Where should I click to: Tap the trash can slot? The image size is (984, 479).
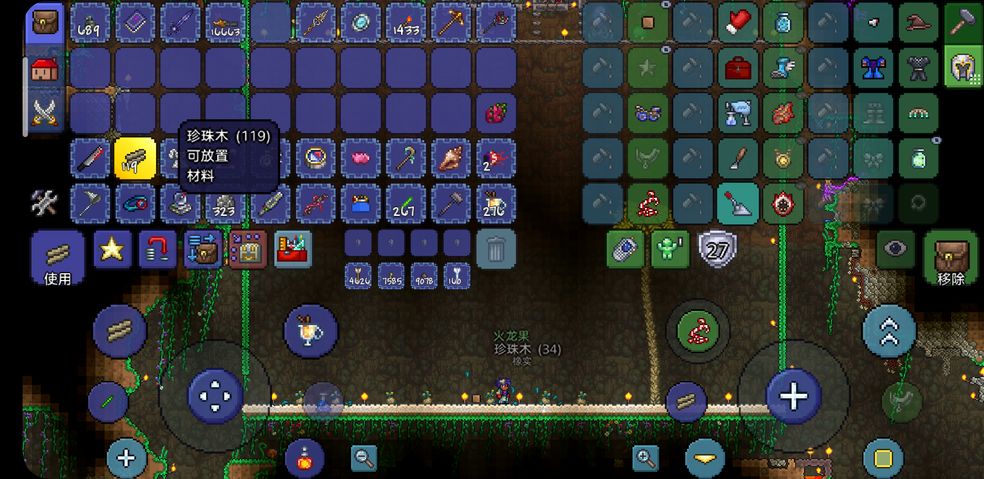tap(495, 248)
